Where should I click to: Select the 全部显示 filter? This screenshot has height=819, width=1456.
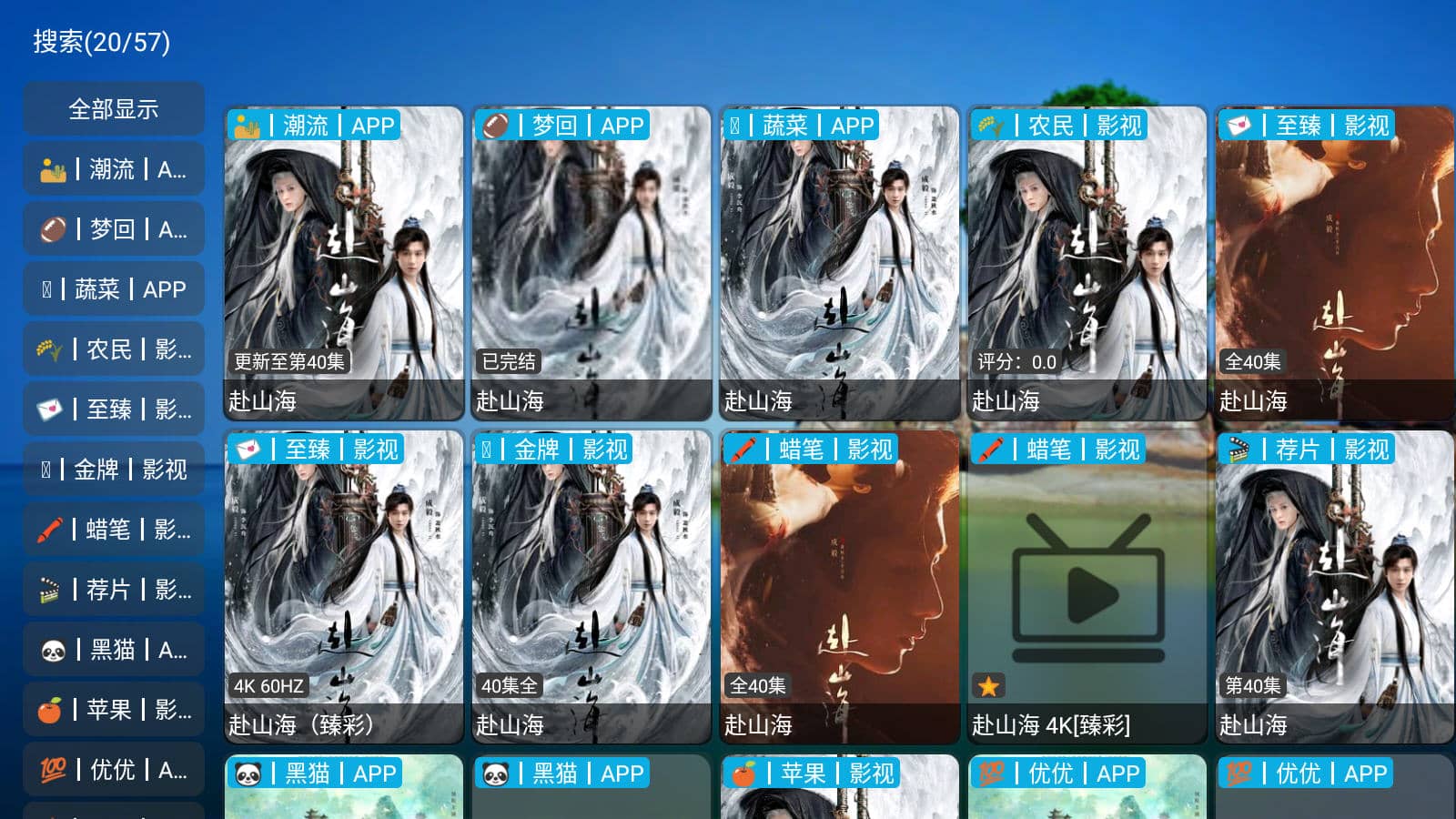coord(114,109)
